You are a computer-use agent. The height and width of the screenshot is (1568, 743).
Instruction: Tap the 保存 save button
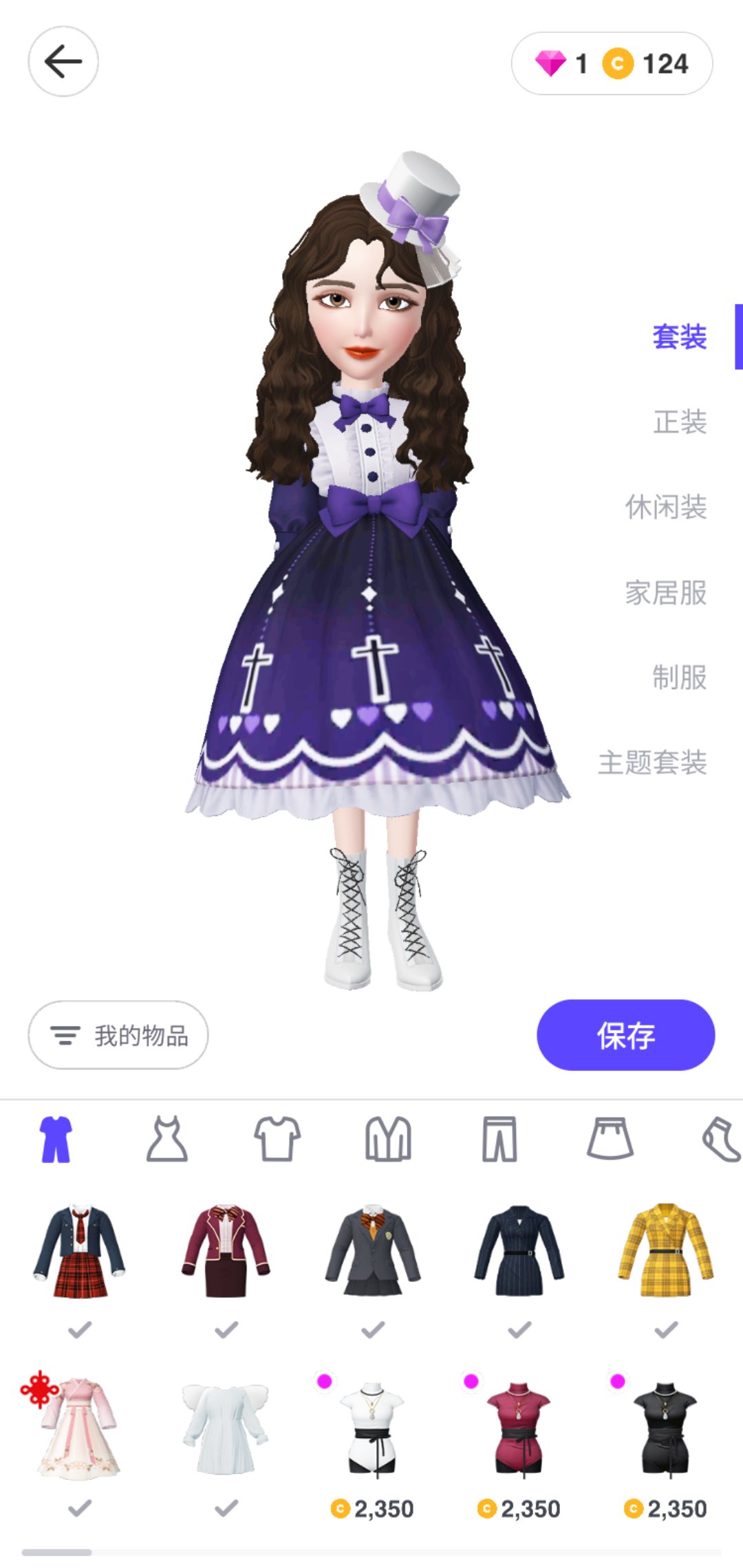tap(625, 1035)
